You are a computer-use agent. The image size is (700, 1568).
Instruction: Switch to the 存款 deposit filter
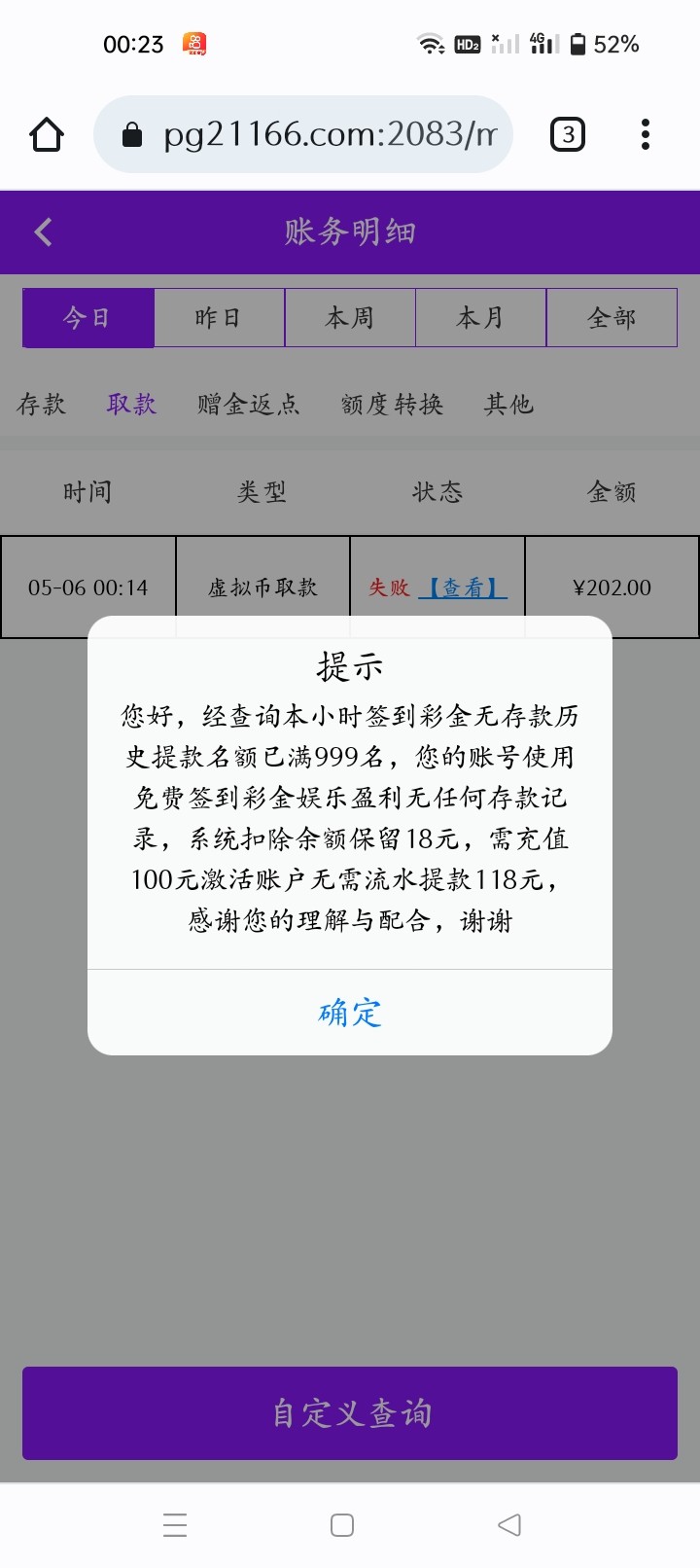[42, 405]
